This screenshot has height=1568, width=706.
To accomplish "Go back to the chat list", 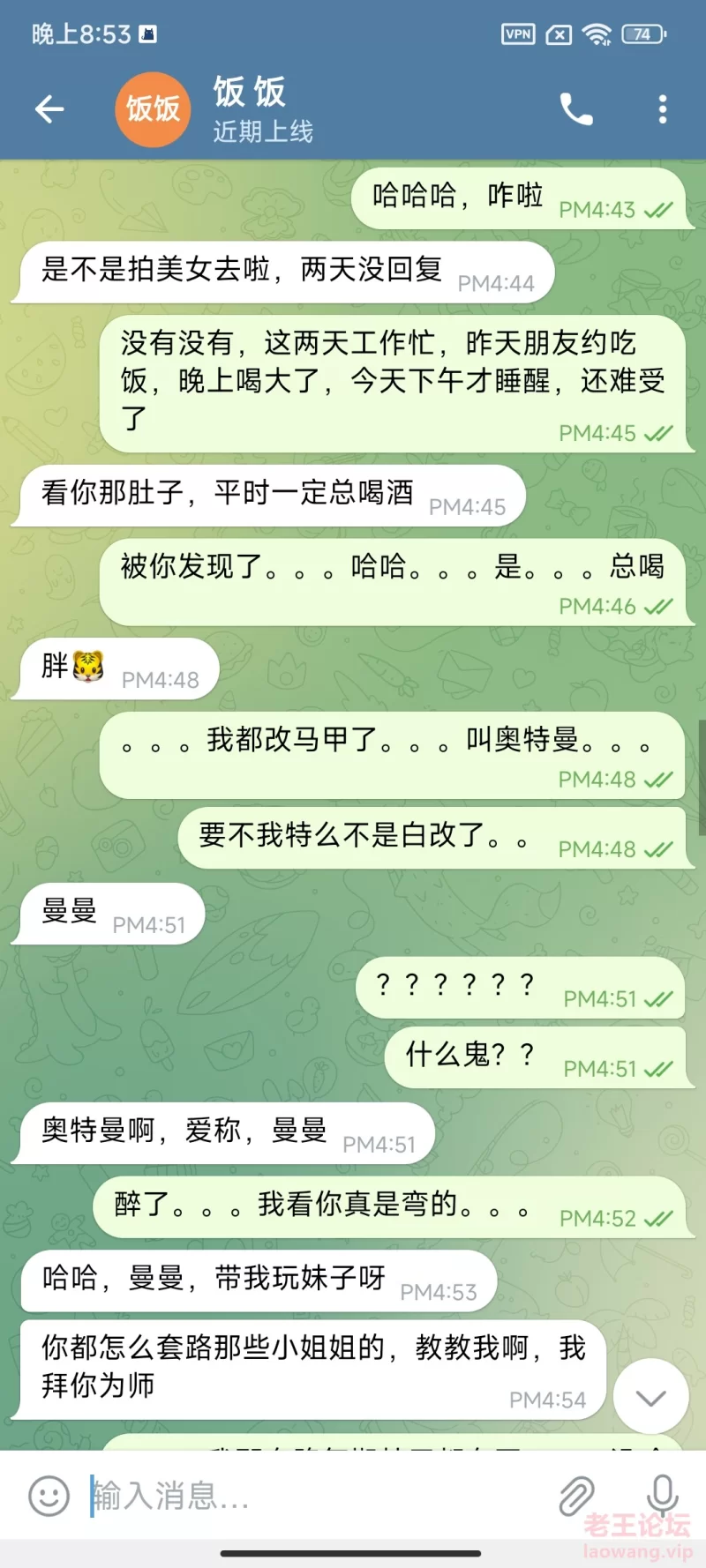I will pyautogui.click(x=49, y=109).
